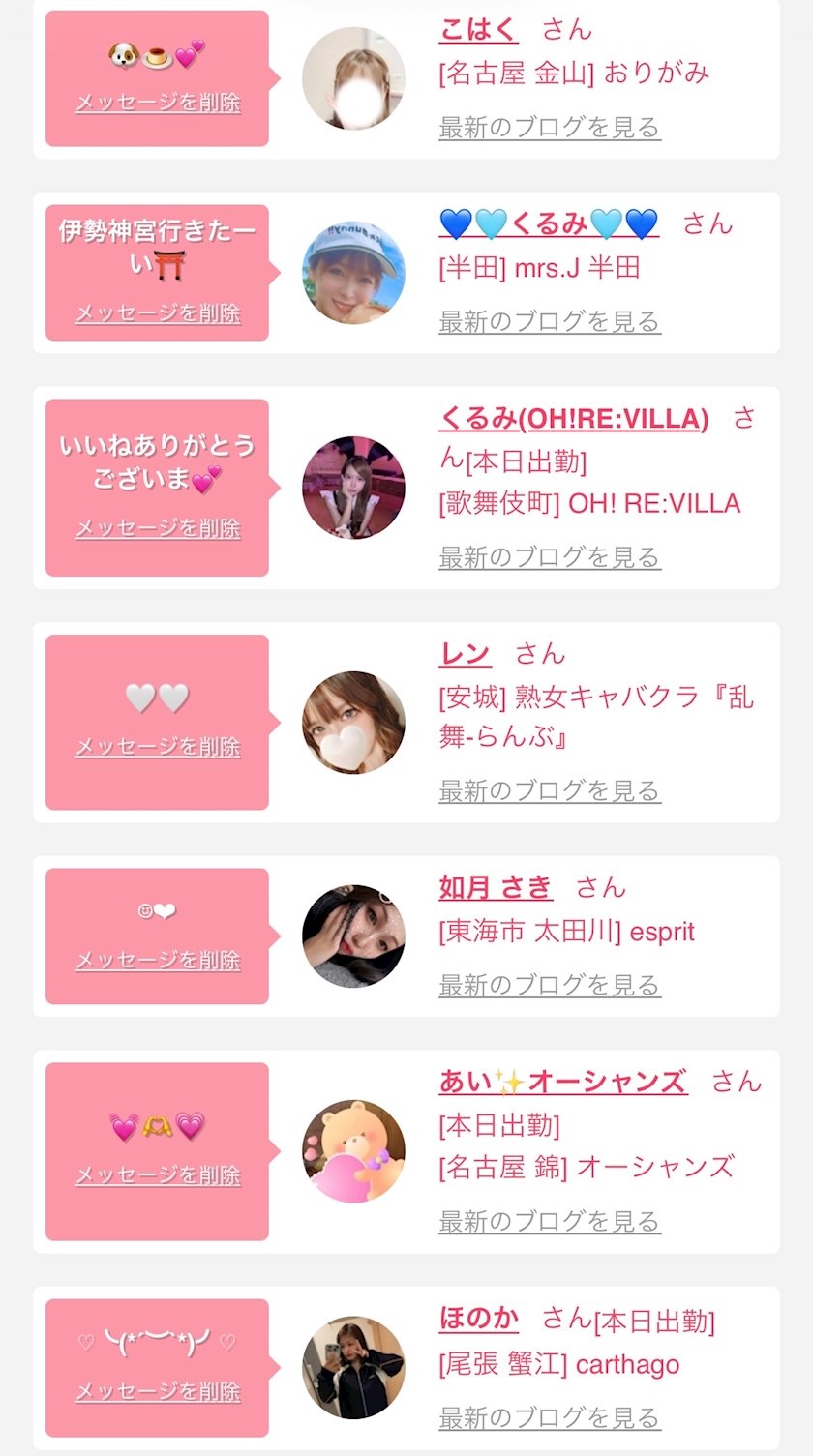Open くるみ(OH!RE:VILLA) profile link
This screenshot has height=1456, width=813.
coord(574,419)
